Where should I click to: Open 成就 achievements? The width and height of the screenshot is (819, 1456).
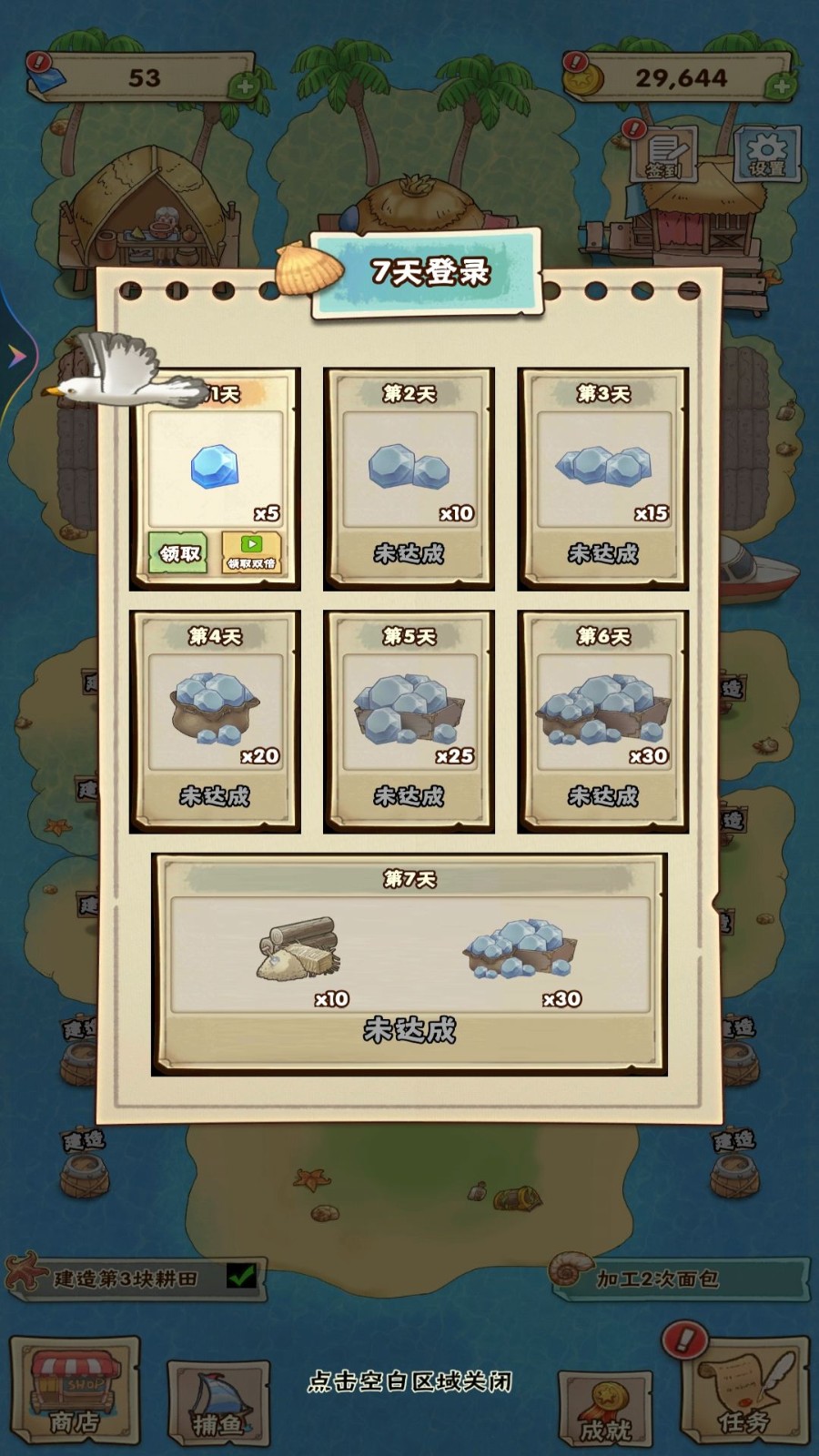(604, 1409)
